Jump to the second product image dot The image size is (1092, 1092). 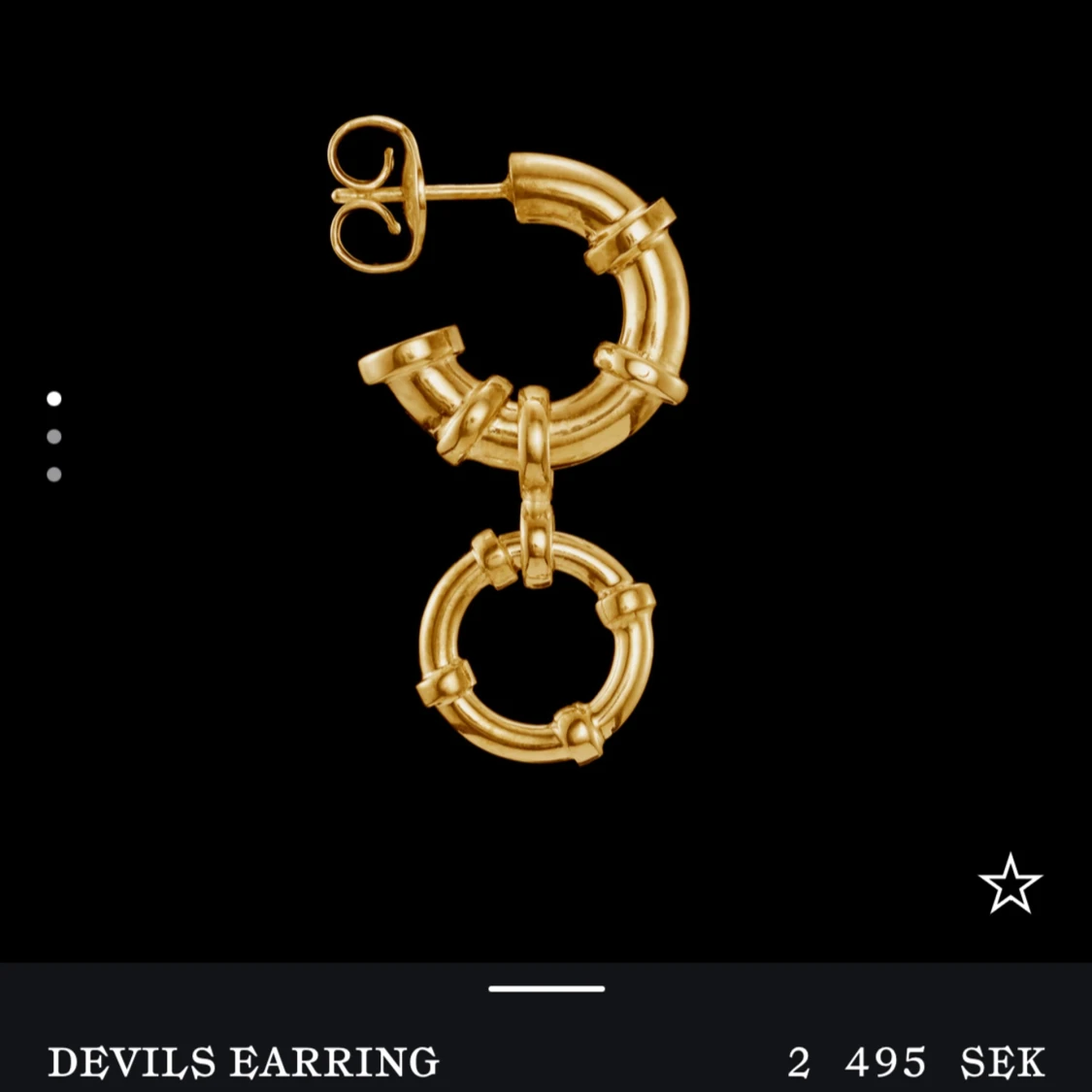pos(54,437)
